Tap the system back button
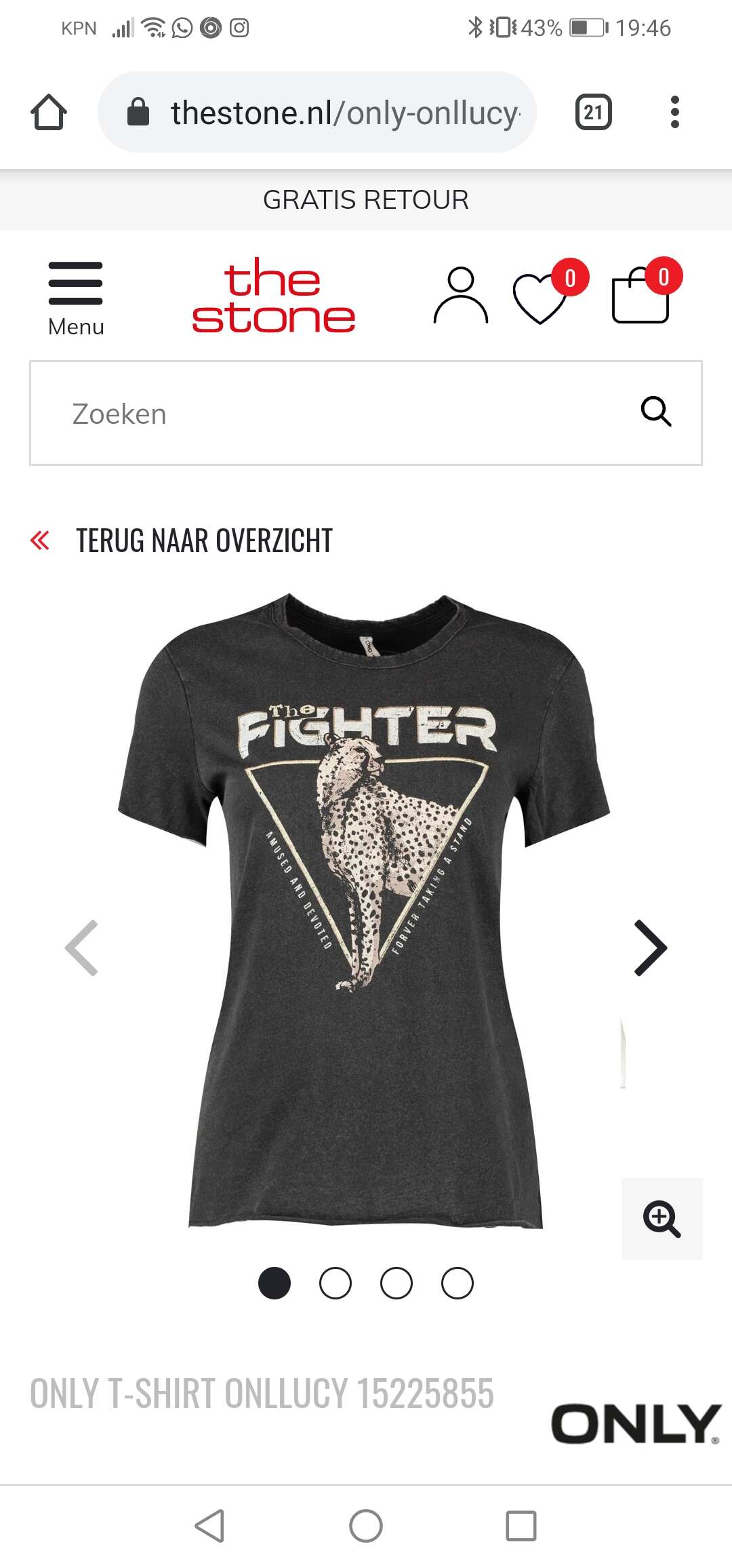 209,1526
